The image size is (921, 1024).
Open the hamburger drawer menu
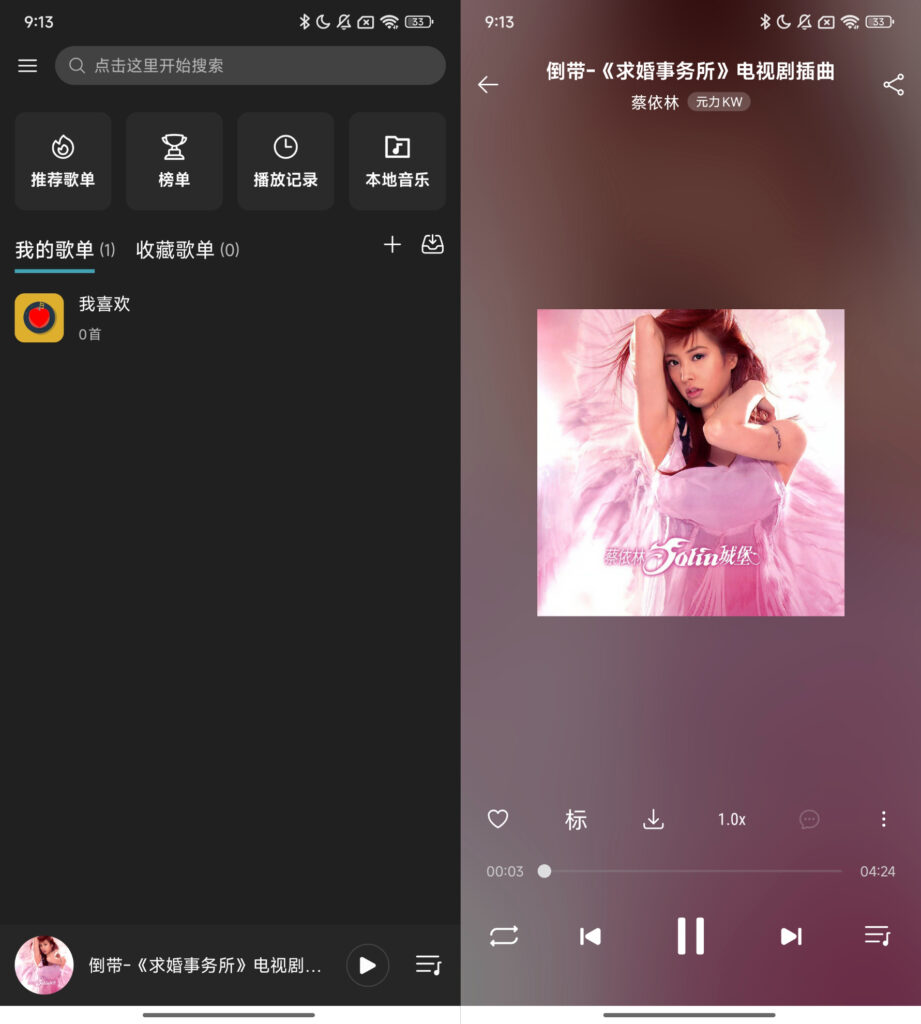tap(28, 66)
